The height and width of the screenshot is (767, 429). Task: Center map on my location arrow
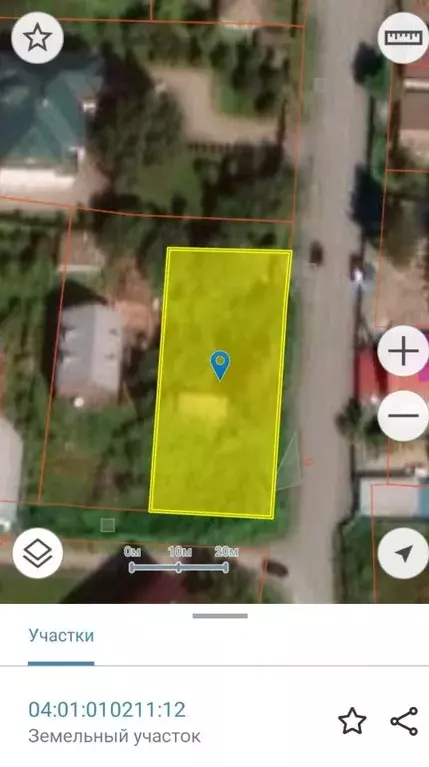pyautogui.click(x=403, y=553)
